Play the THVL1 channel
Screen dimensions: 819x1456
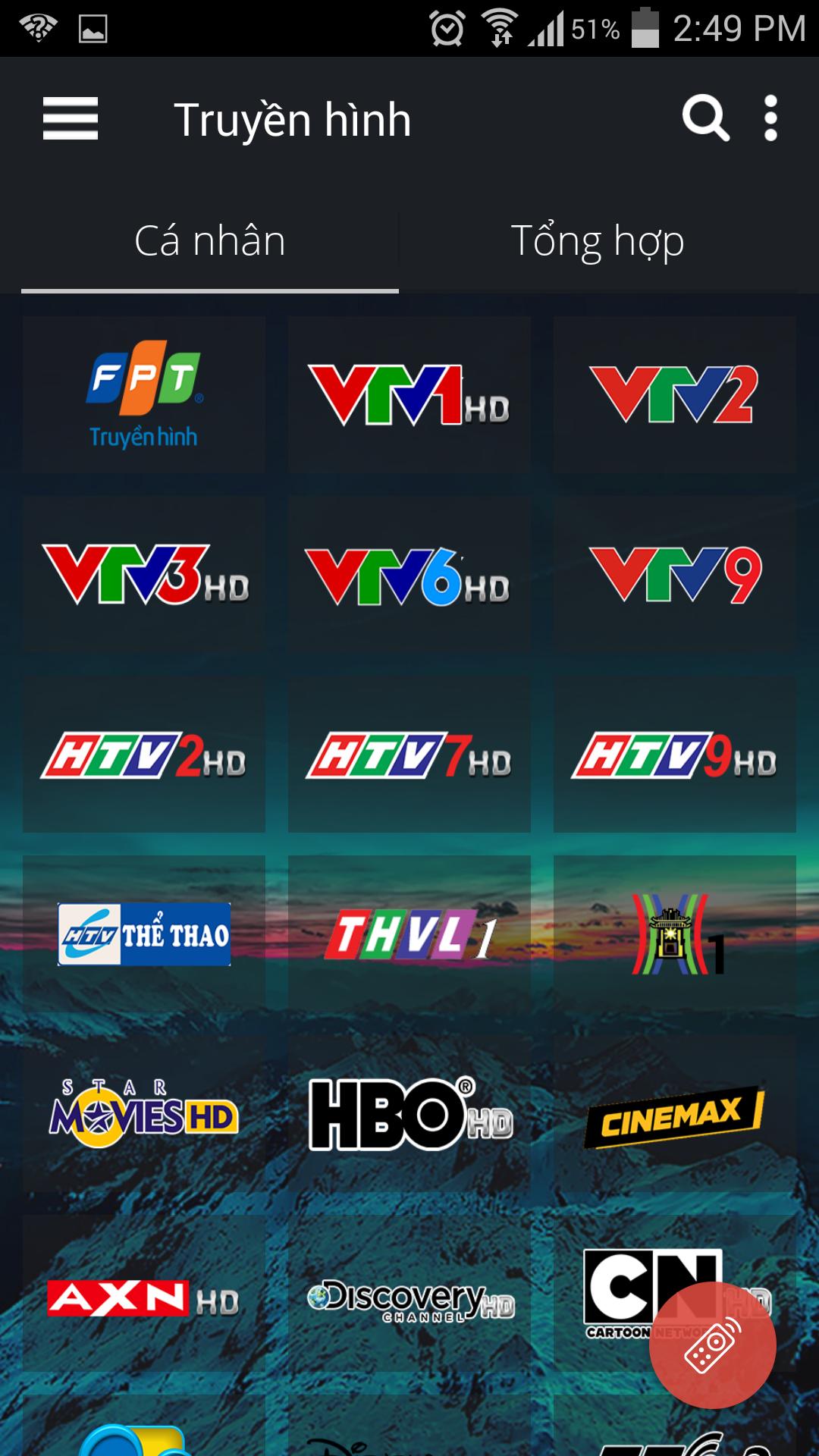point(409,934)
